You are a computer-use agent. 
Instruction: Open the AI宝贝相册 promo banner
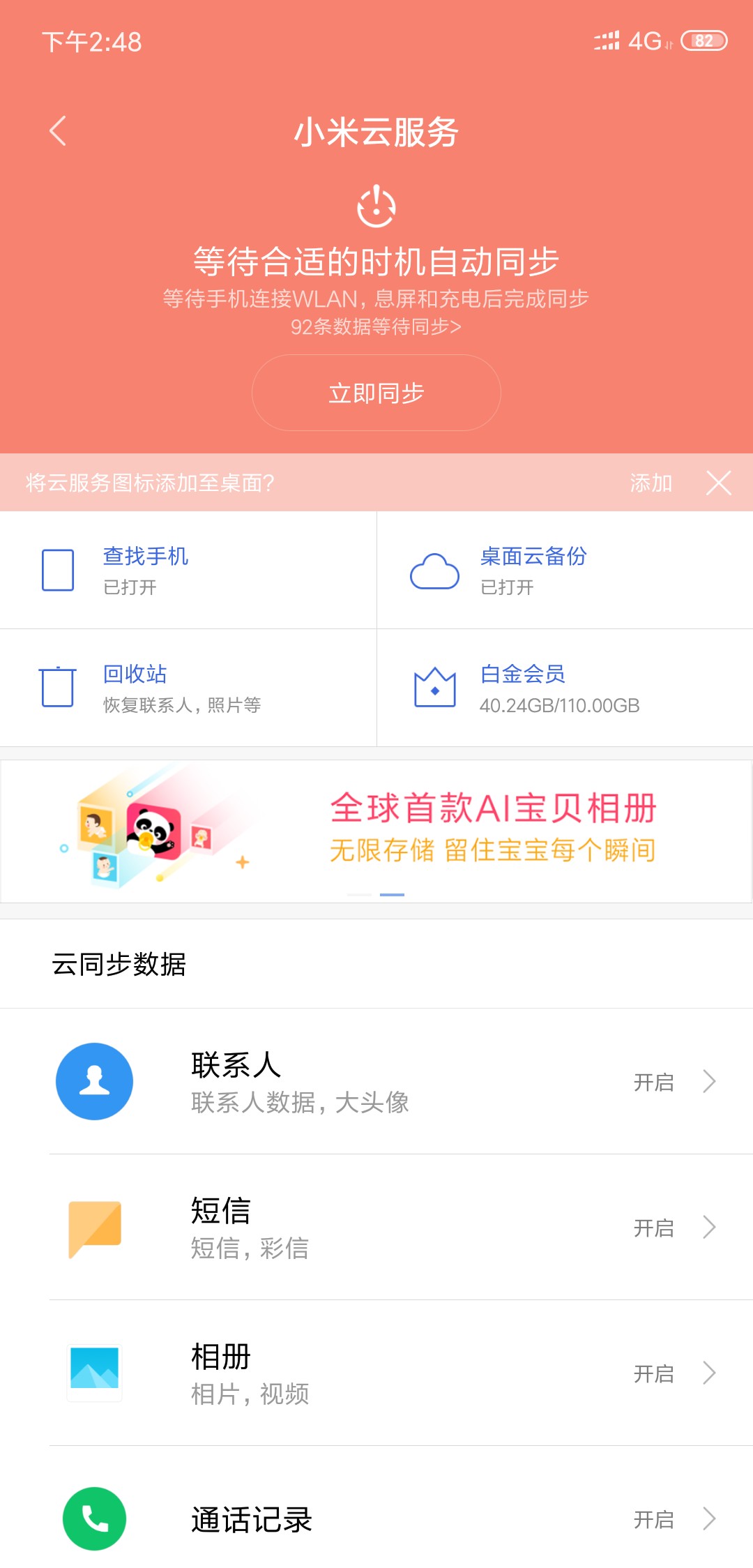[376, 830]
